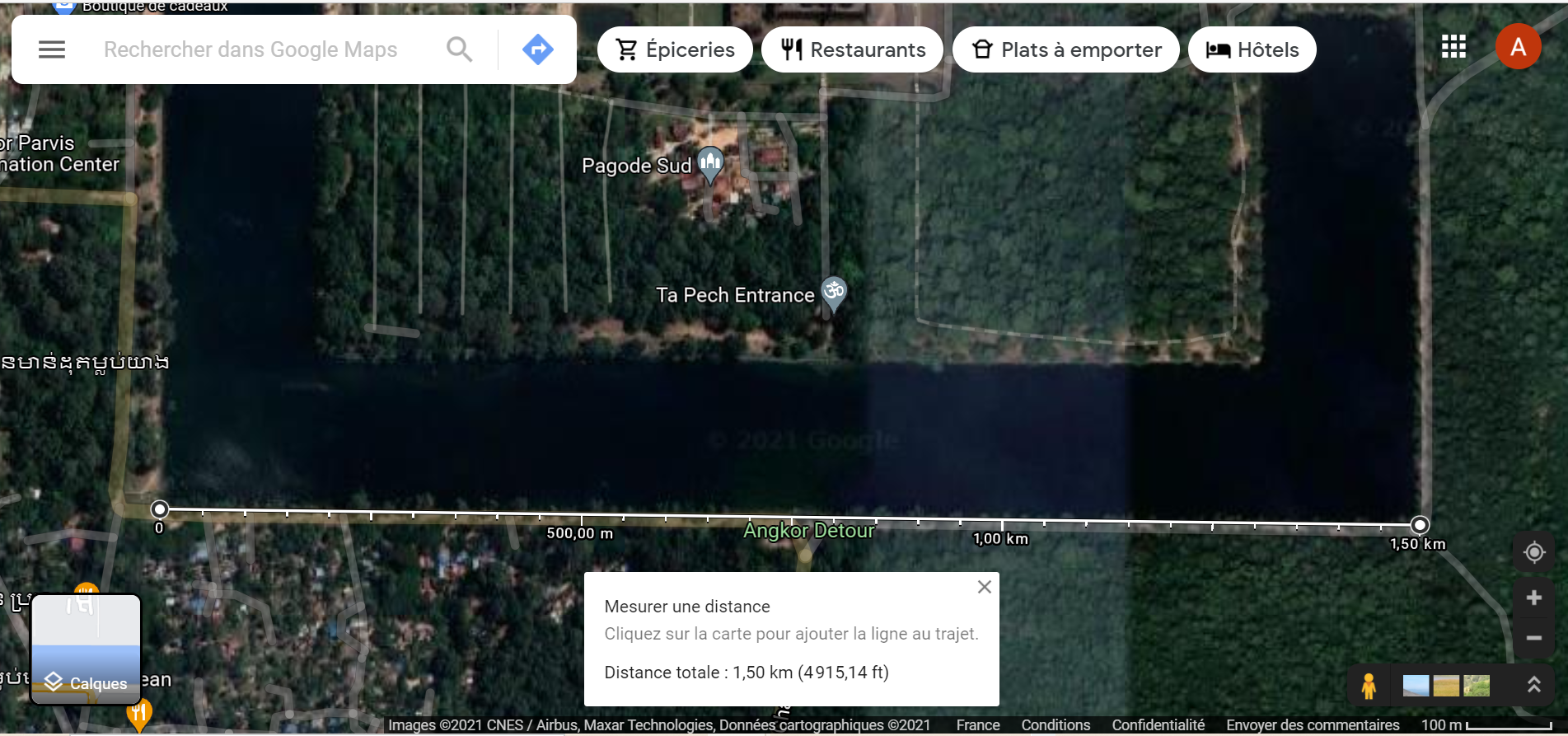The image size is (1568, 736).
Task: Select the Épiceries chip
Action: pyautogui.click(x=675, y=49)
